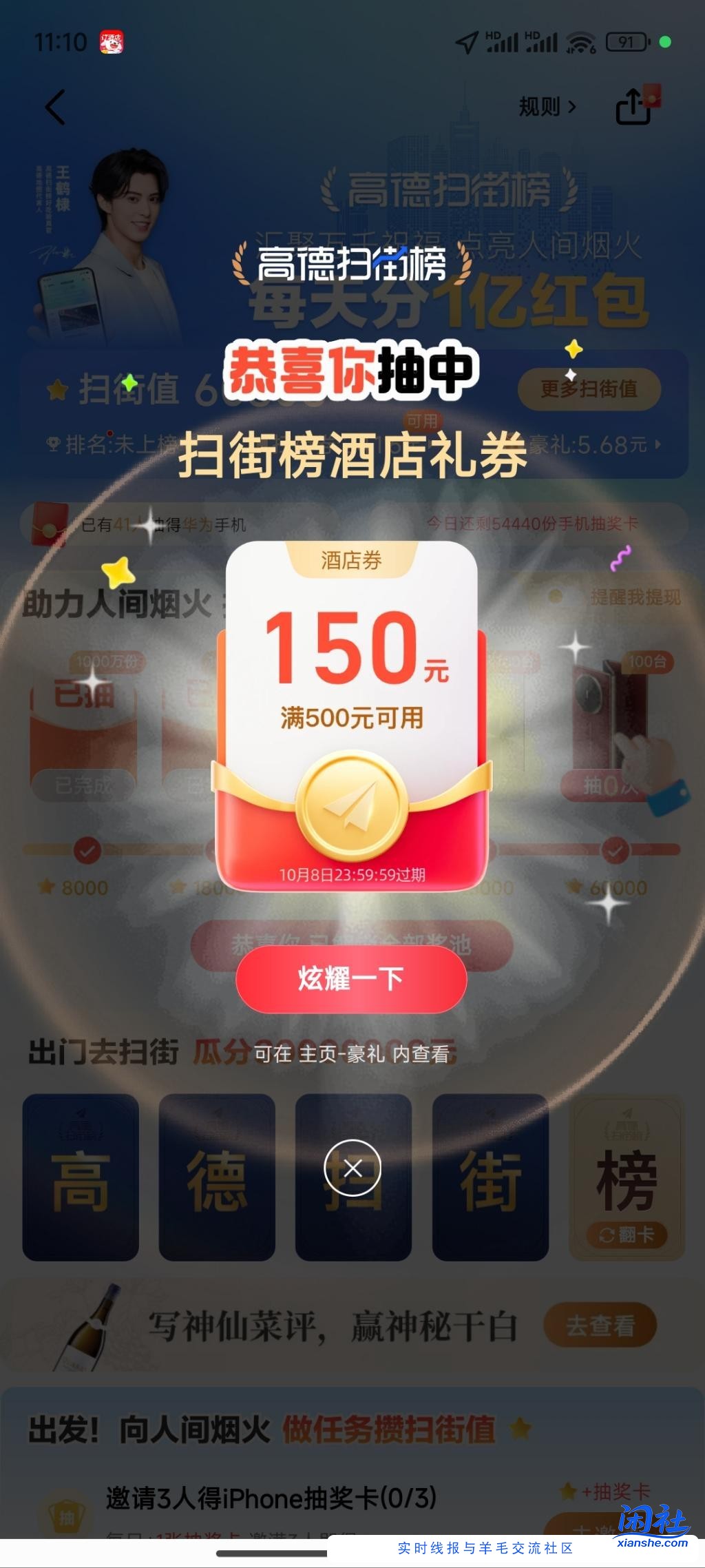The width and height of the screenshot is (705, 1568).
Task: Dismiss the prize popup with the X
Action: tap(352, 1168)
